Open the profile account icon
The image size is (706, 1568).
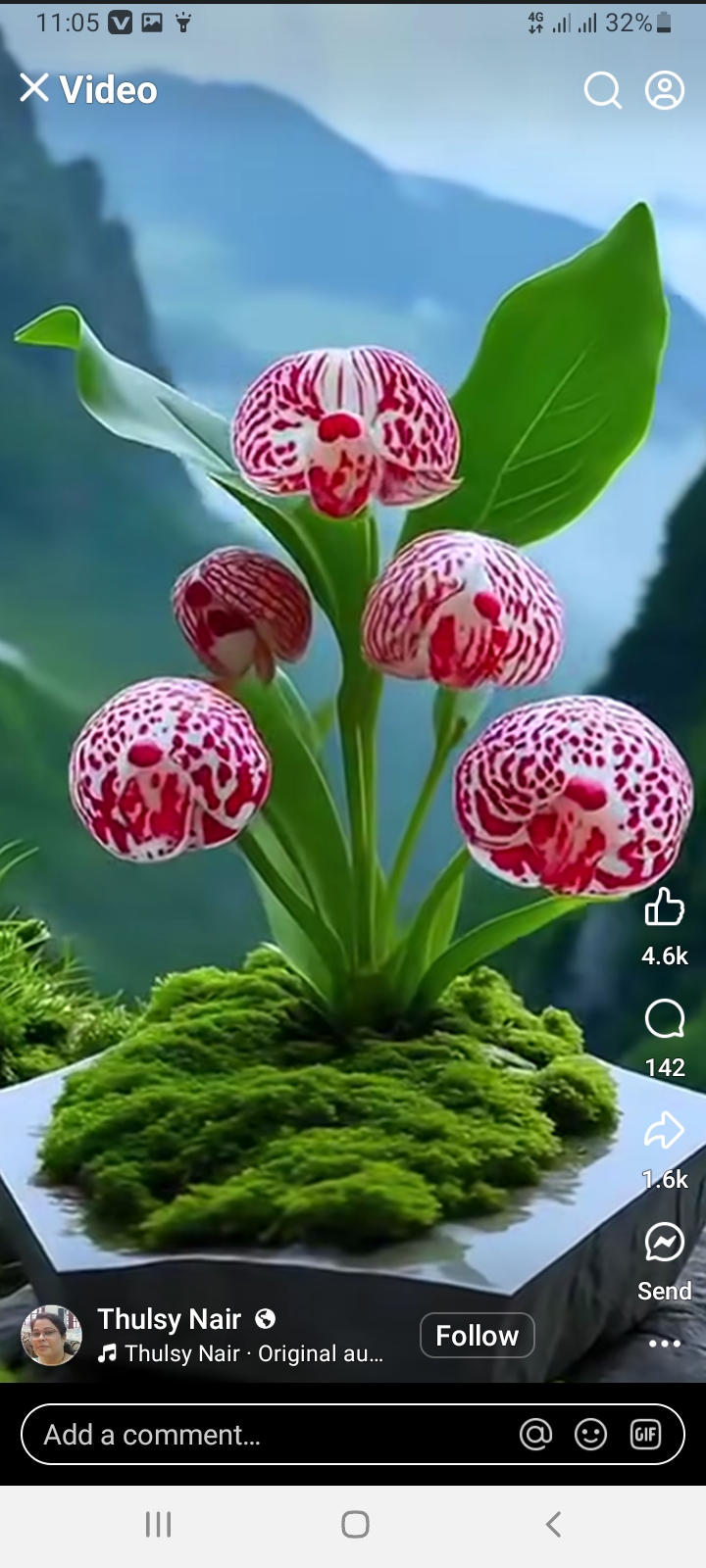[664, 90]
